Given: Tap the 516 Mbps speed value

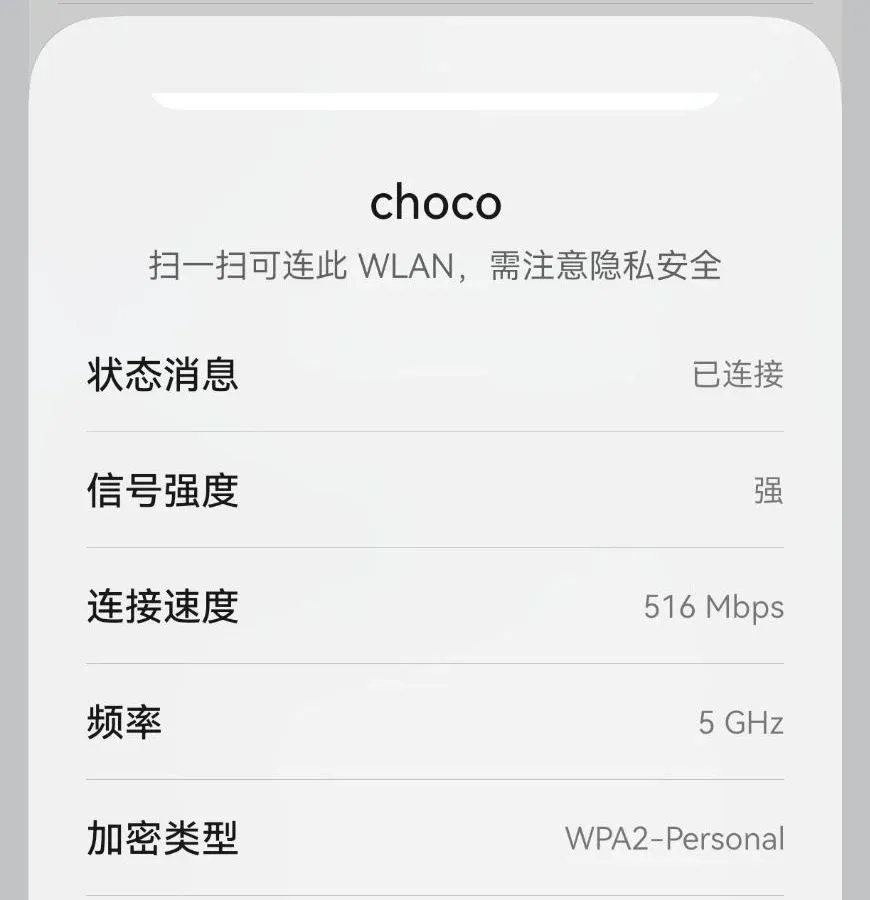Looking at the screenshot, I should [714, 606].
